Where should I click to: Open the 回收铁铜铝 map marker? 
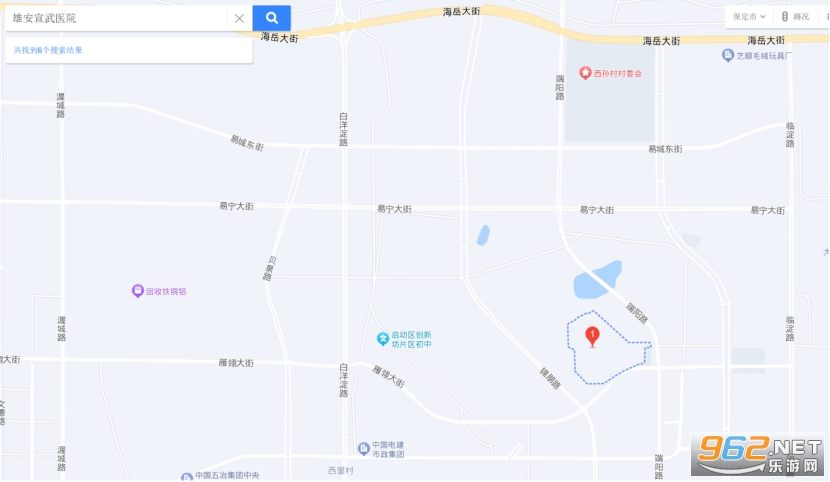tap(138, 291)
